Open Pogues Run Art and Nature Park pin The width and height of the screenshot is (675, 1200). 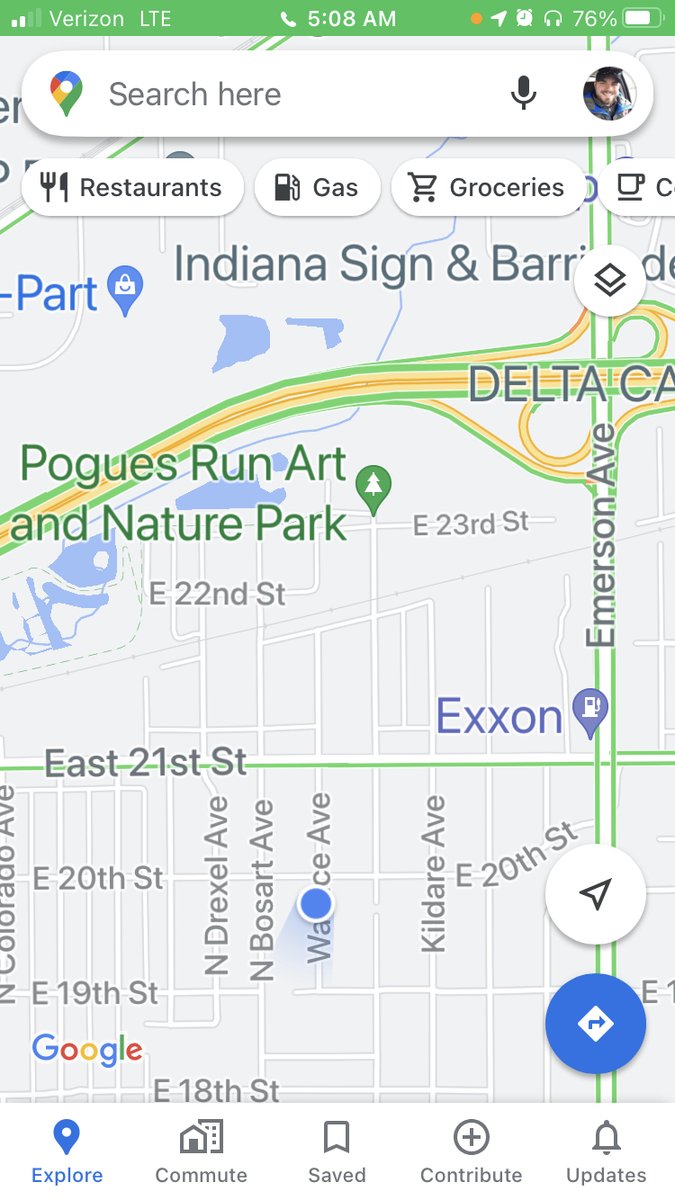pos(374,489)
